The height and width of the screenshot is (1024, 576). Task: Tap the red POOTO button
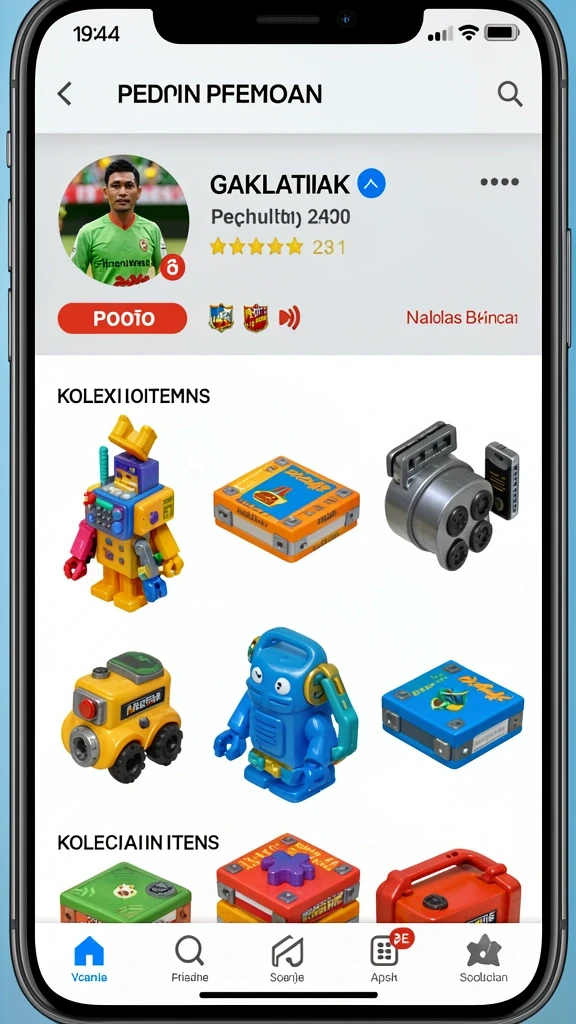[122, 319]
